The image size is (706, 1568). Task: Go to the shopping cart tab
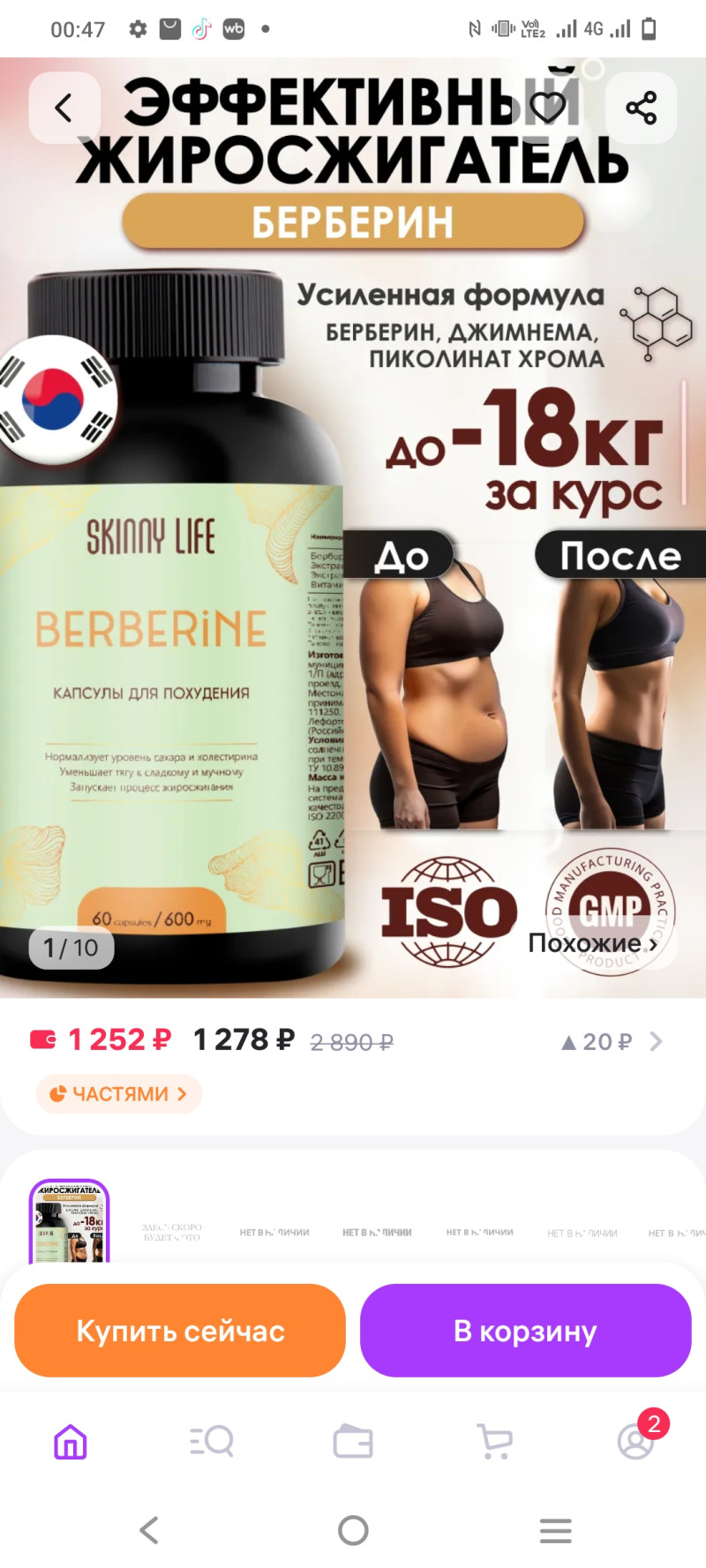coord(494,1443)
